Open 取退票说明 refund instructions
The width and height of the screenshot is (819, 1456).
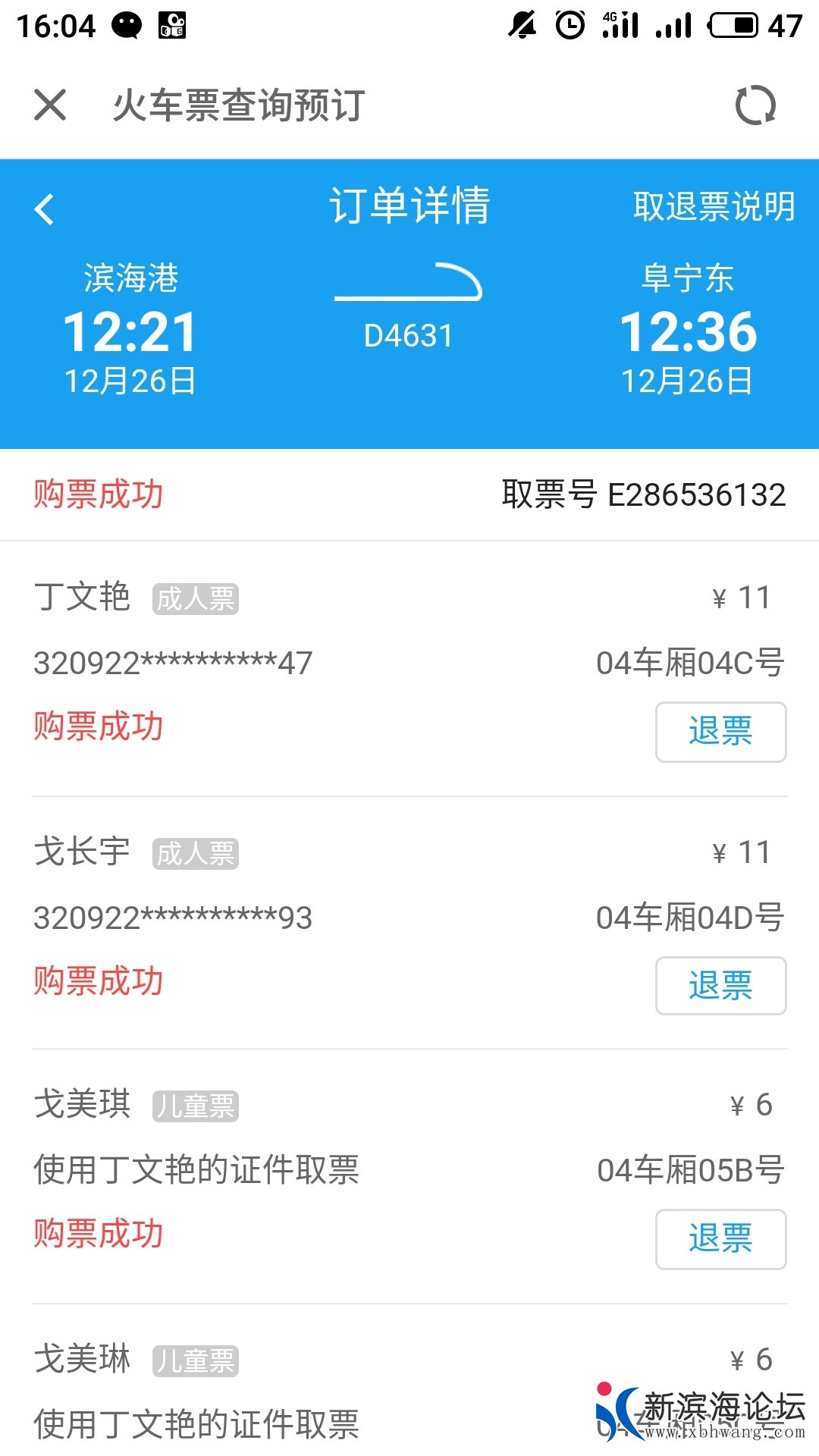pos(714,206)
